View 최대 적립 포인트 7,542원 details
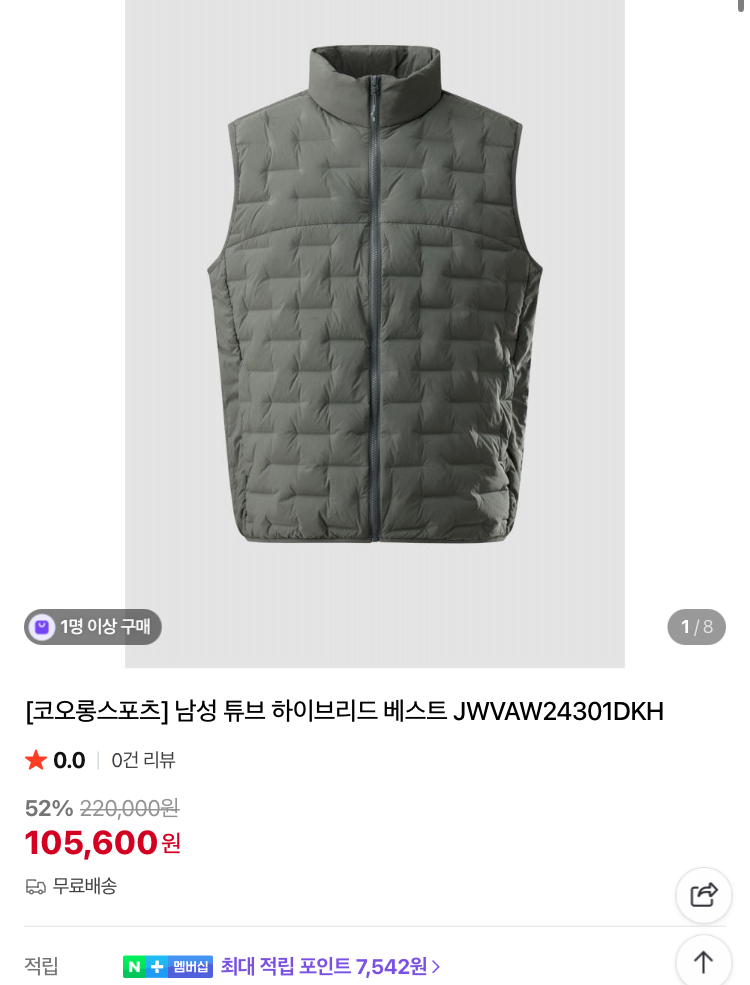Screen dimensions: 750x985 [330, 967]
